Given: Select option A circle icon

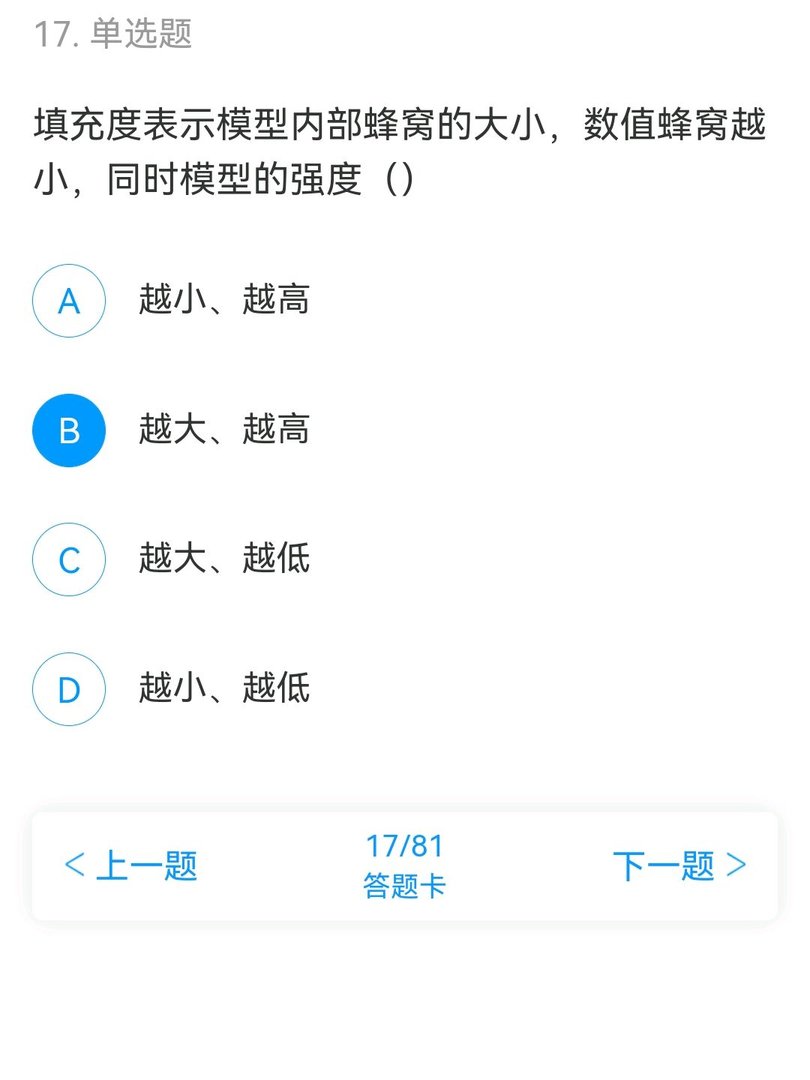Looking at the screenshot, I should tap(68, 301).
